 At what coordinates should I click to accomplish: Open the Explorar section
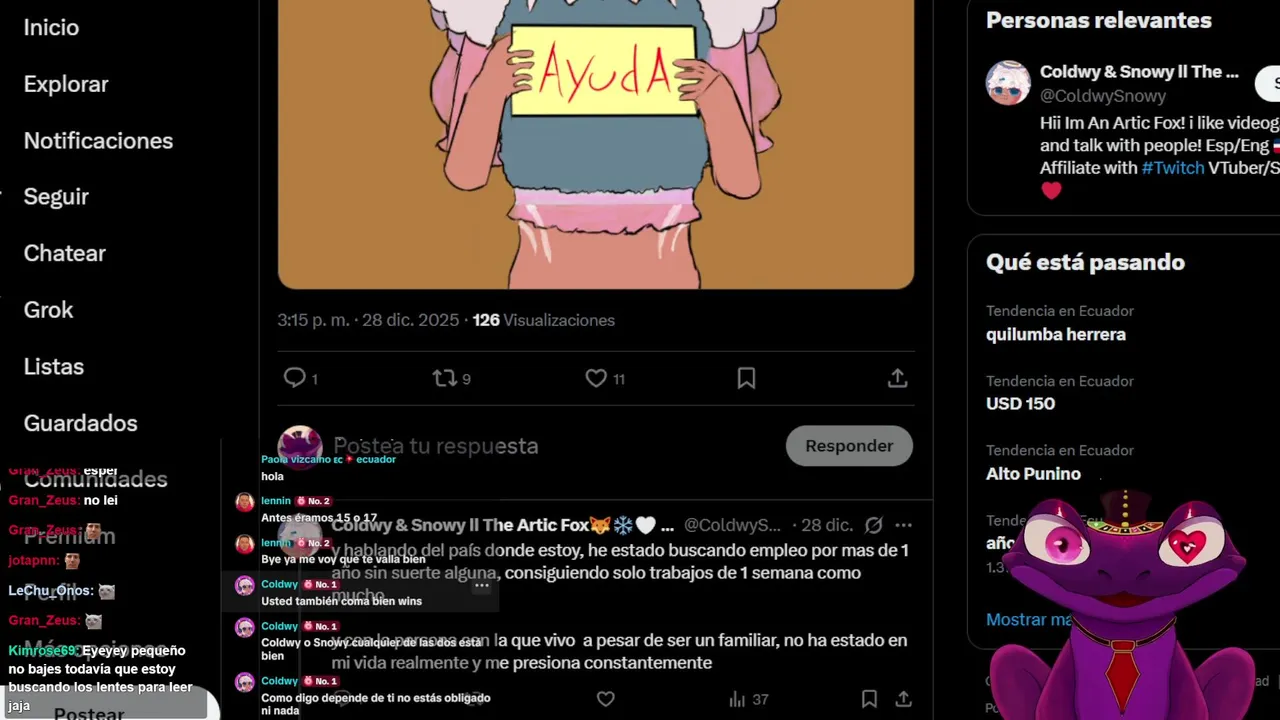click(x=66, y=84)
